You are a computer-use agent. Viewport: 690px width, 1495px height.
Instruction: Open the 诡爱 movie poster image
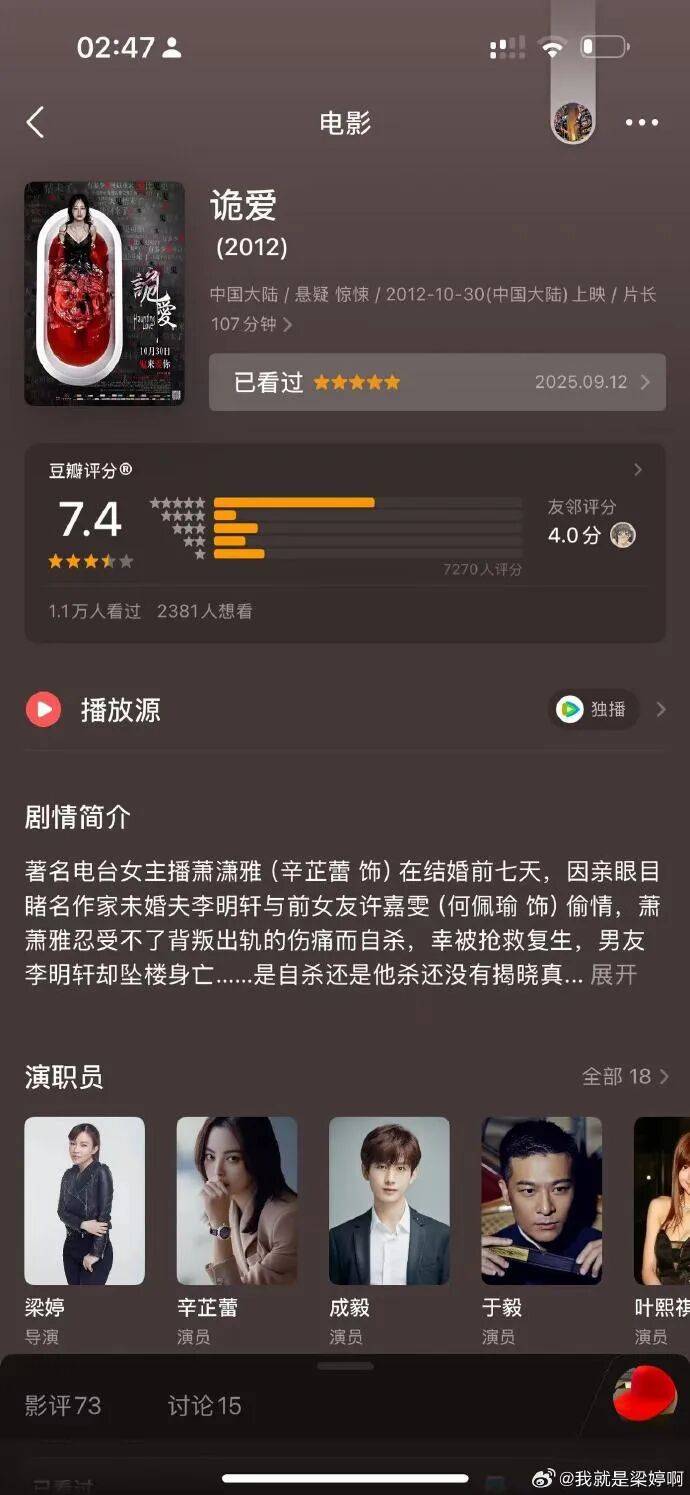coord(104,293)
